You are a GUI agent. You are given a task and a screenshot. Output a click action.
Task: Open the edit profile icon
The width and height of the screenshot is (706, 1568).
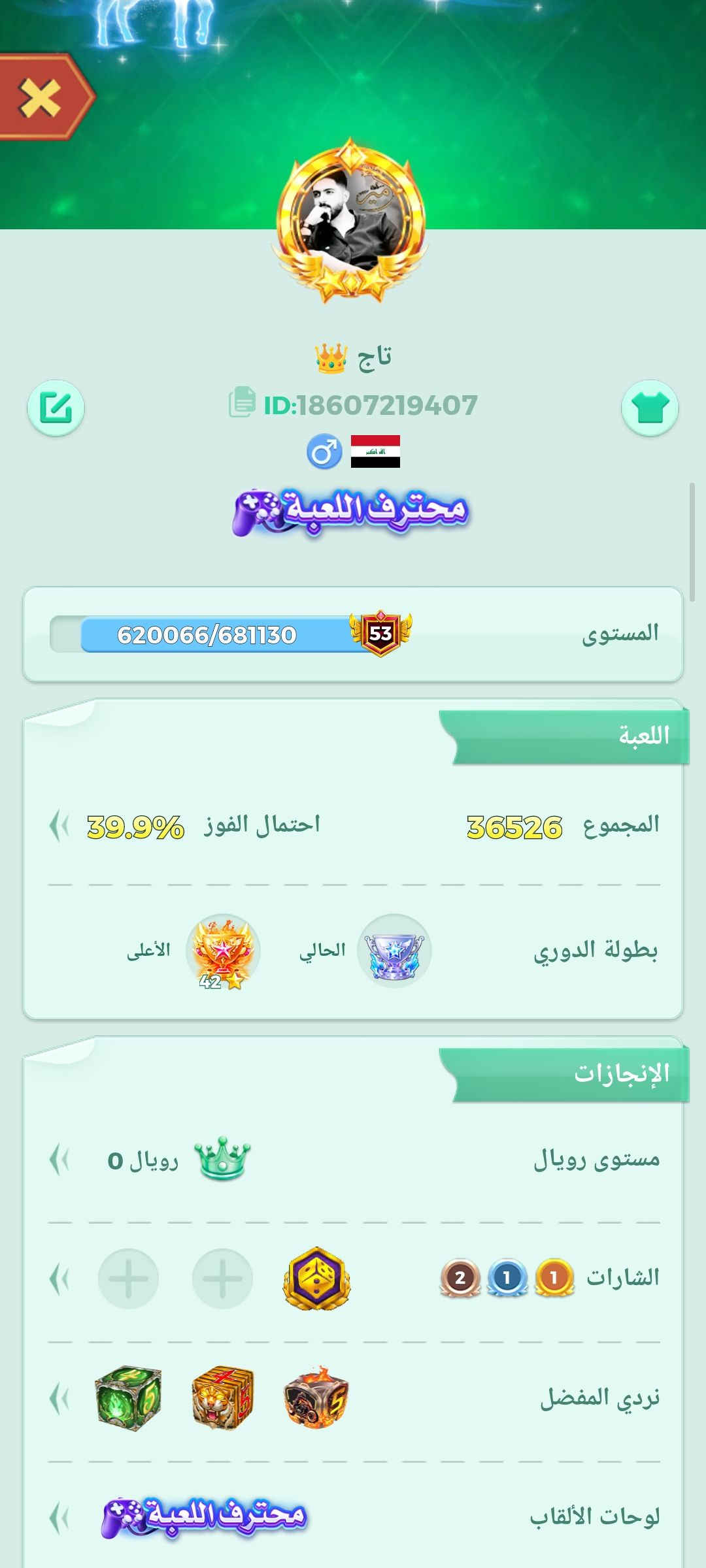56,408
